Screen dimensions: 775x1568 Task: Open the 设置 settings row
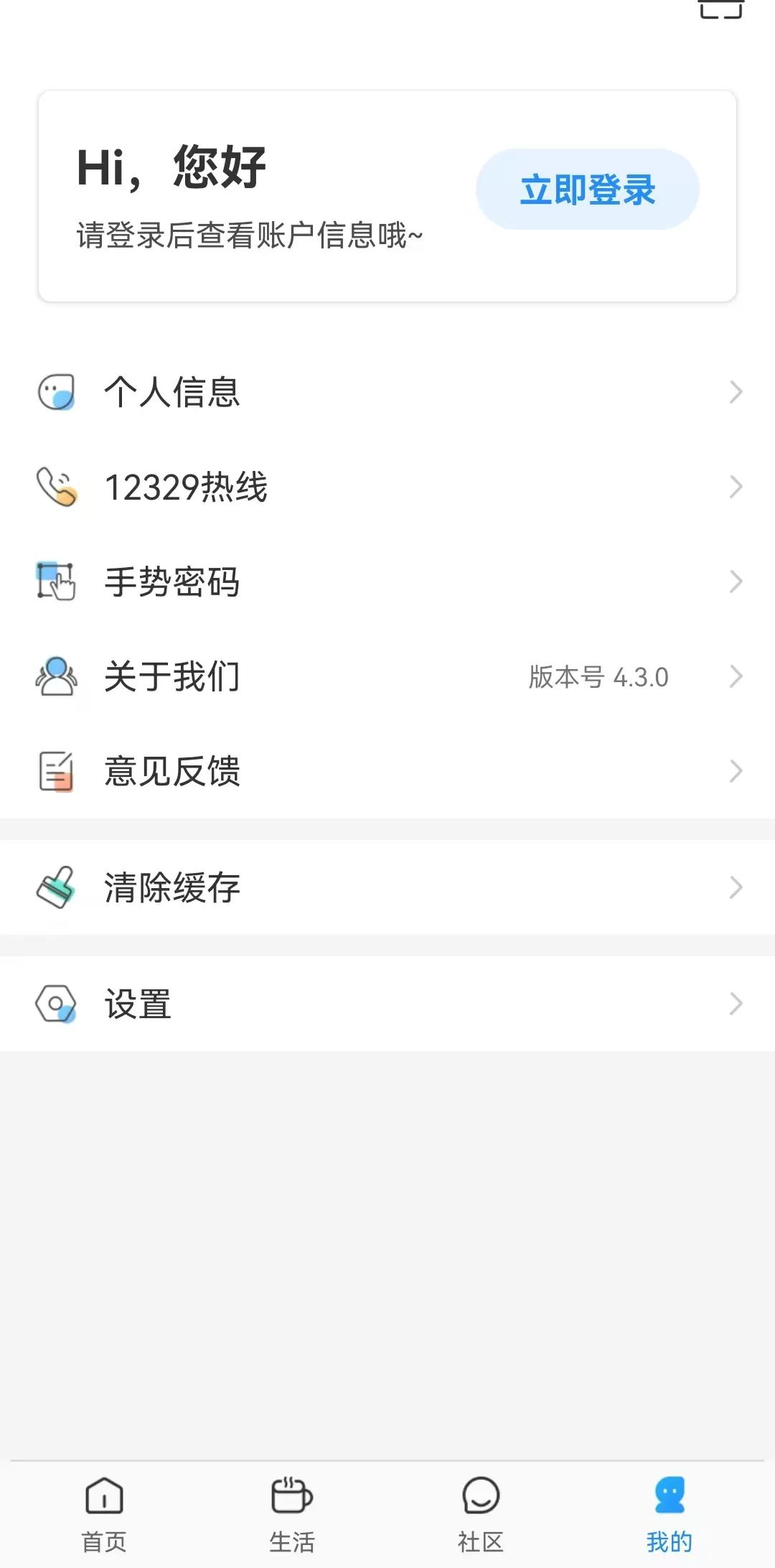(x=387, y=1004)
